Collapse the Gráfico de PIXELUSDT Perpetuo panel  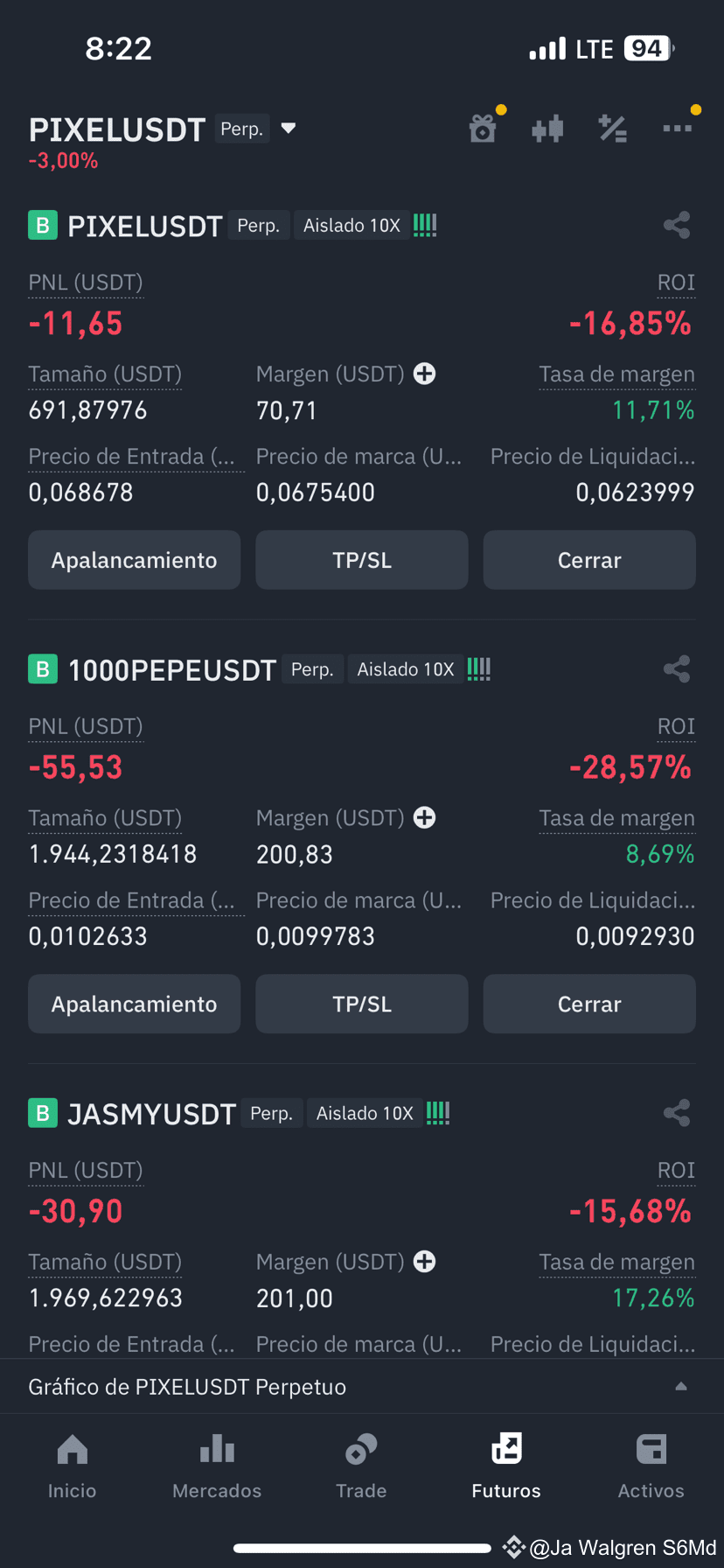pyautogui.click(x=683, y=1386)
